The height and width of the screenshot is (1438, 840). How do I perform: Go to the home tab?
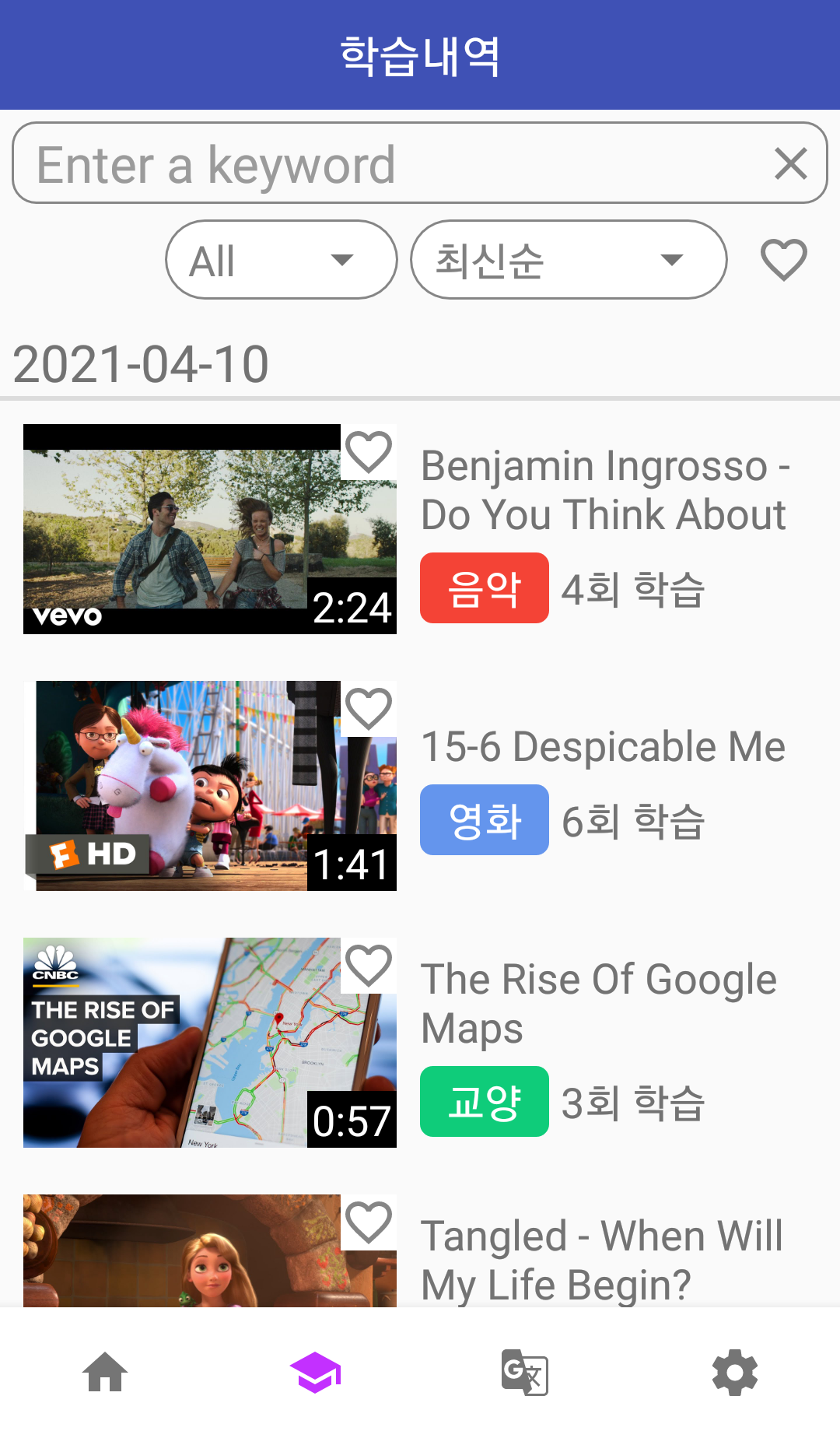105,1373
